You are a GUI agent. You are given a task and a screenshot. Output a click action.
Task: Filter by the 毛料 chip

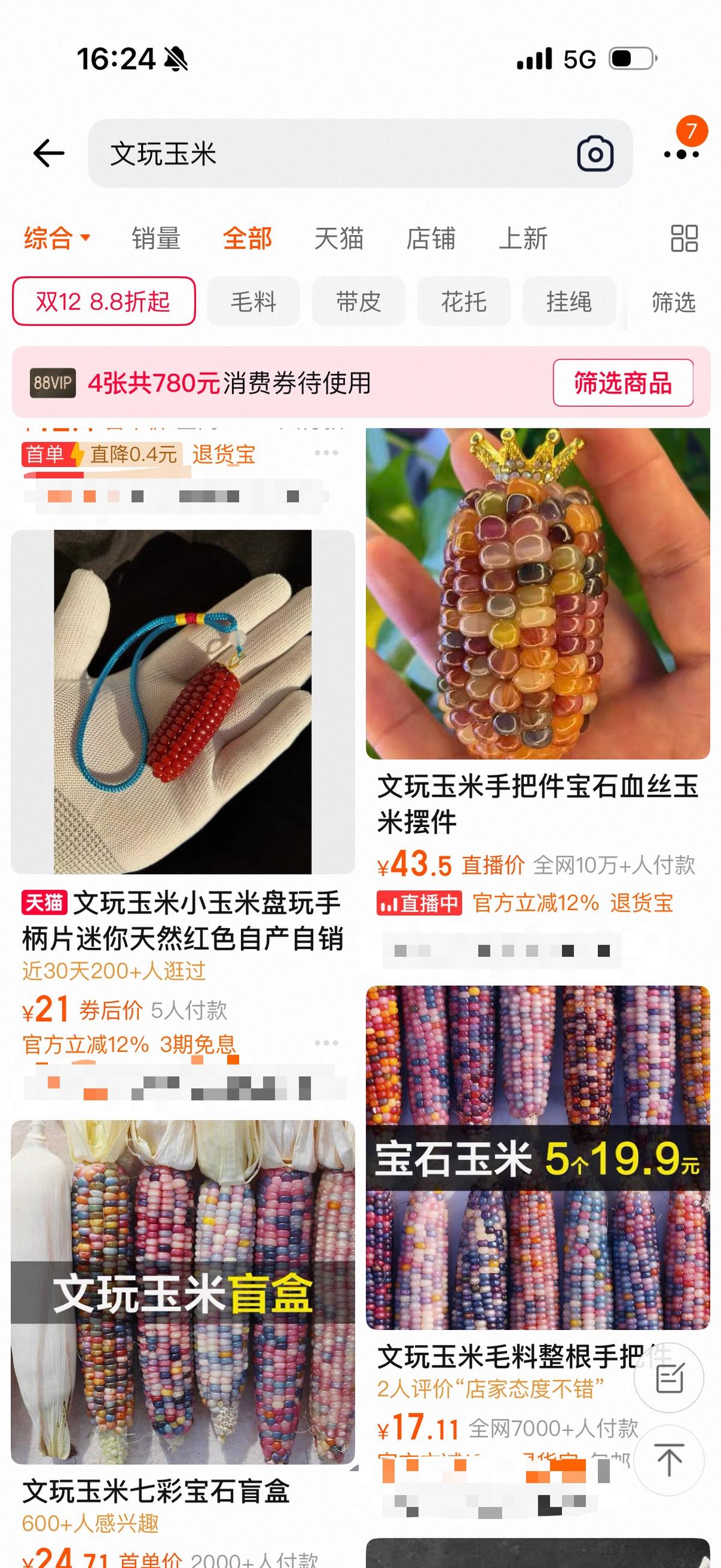pos(253,301)
